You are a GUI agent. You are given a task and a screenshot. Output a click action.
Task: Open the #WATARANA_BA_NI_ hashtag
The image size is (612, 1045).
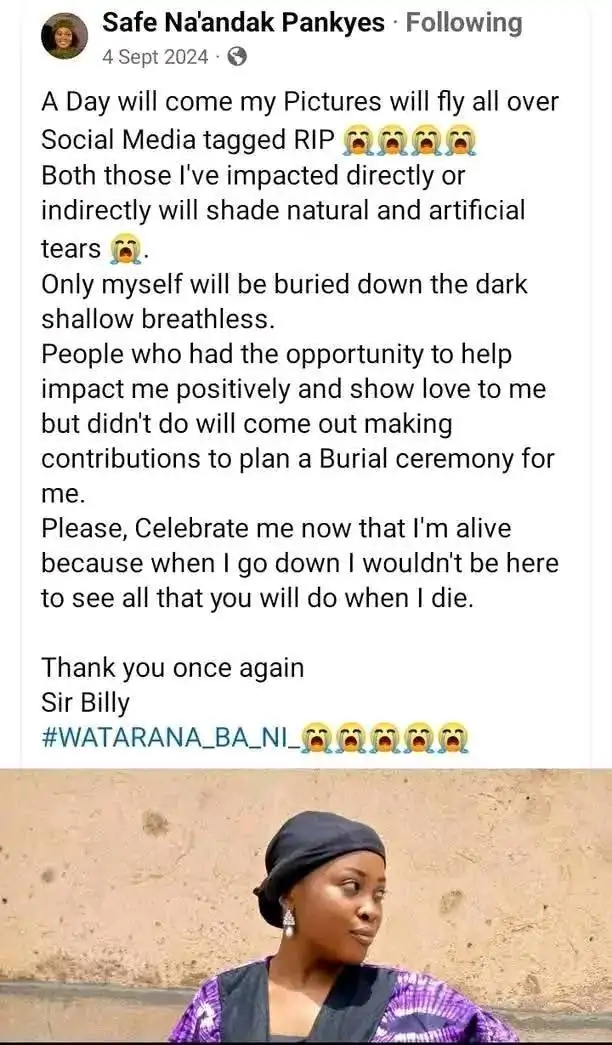coord(169,739)
